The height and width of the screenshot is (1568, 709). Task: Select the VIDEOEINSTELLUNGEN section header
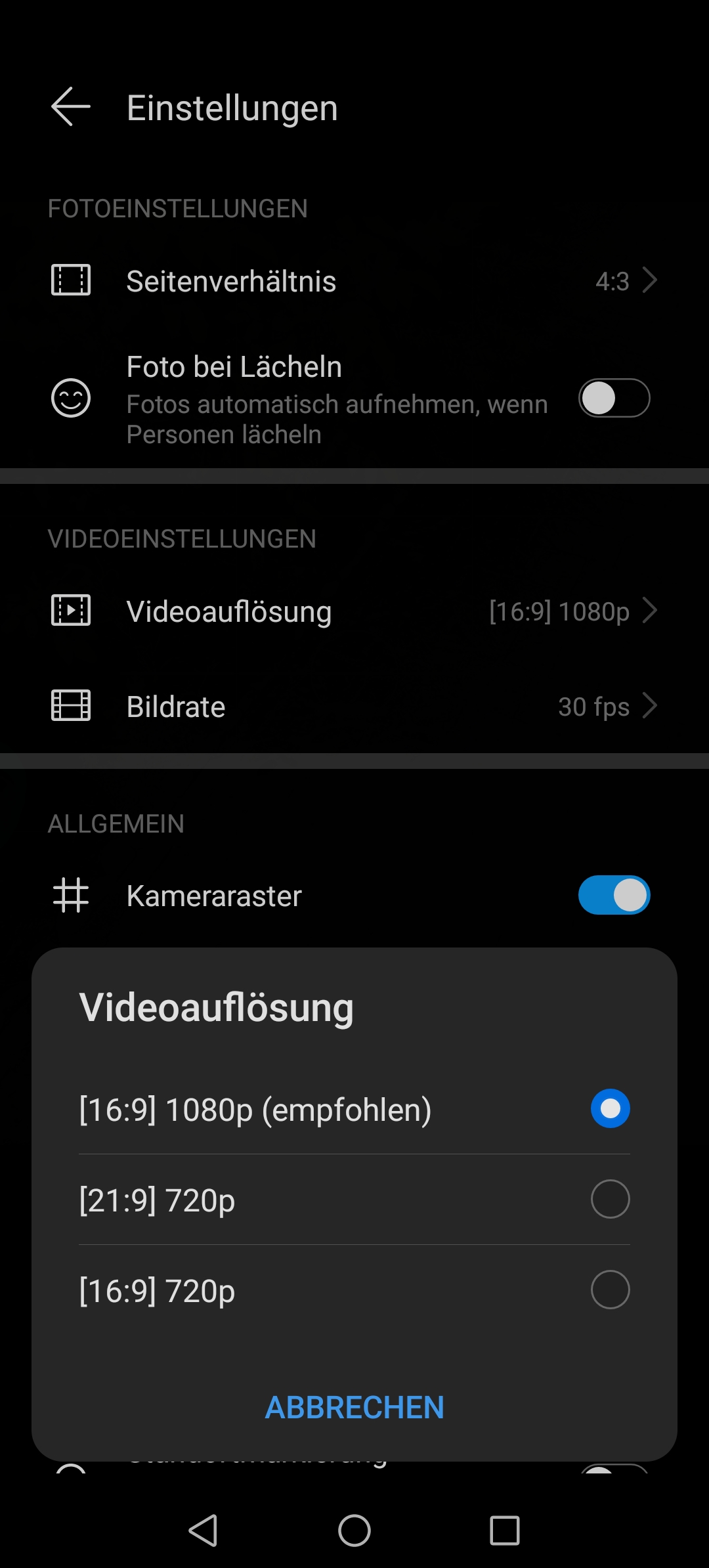coord(183,538)
